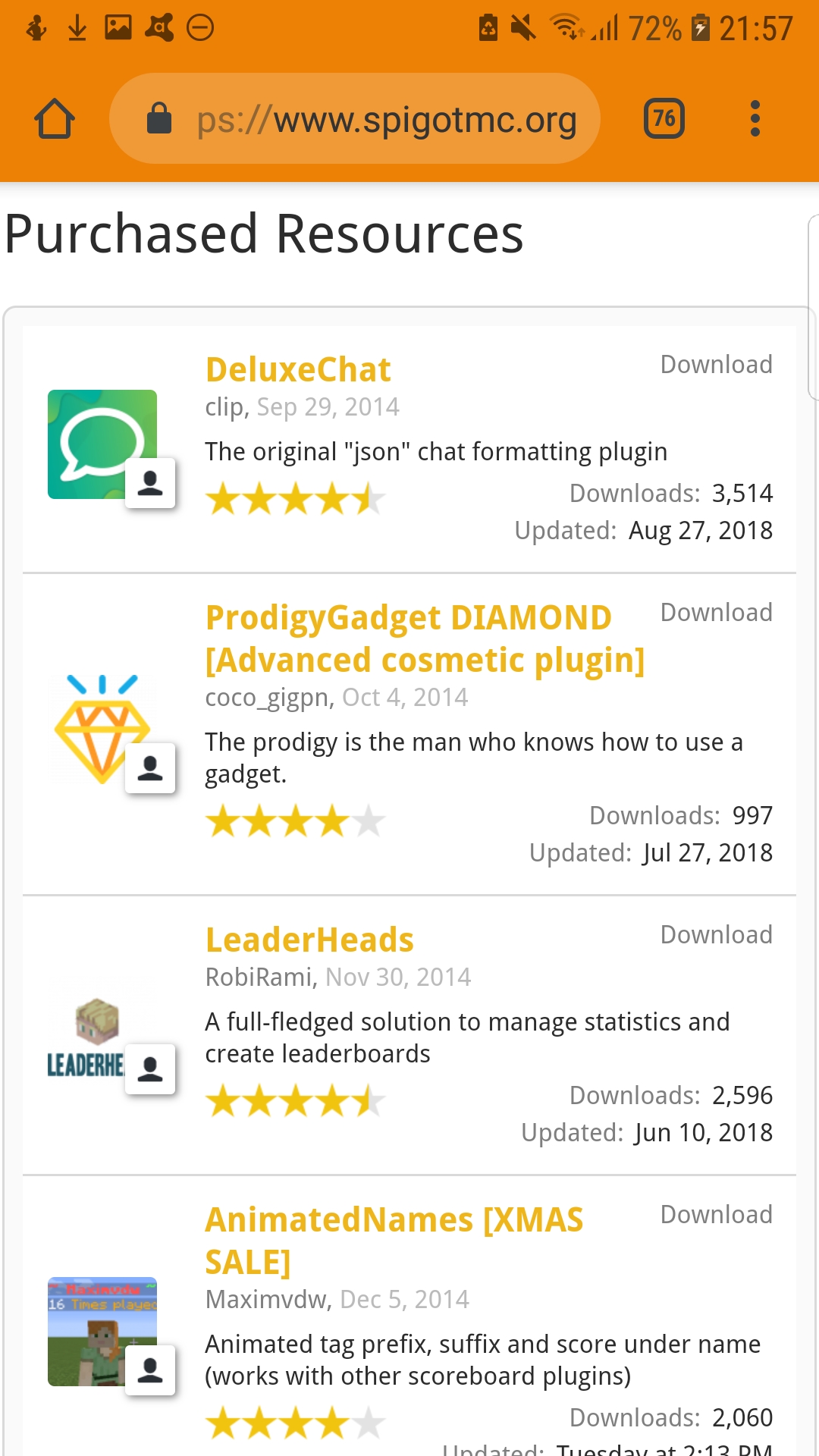Screen dimensions: 819x1456
Task: Download the AnimatedNames plugin
Action: [x=716, y=1215]
